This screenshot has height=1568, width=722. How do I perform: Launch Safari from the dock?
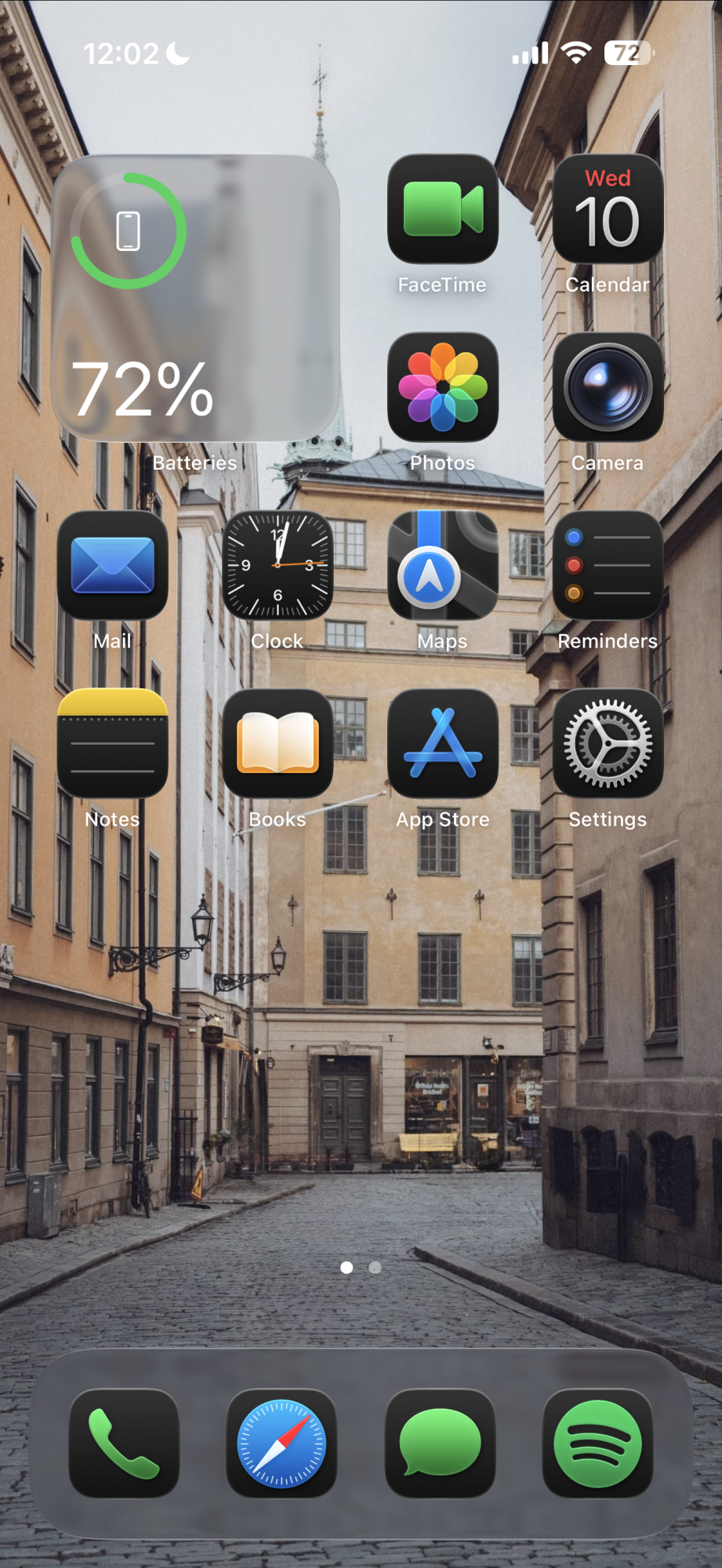click(x=281, y=1443)
